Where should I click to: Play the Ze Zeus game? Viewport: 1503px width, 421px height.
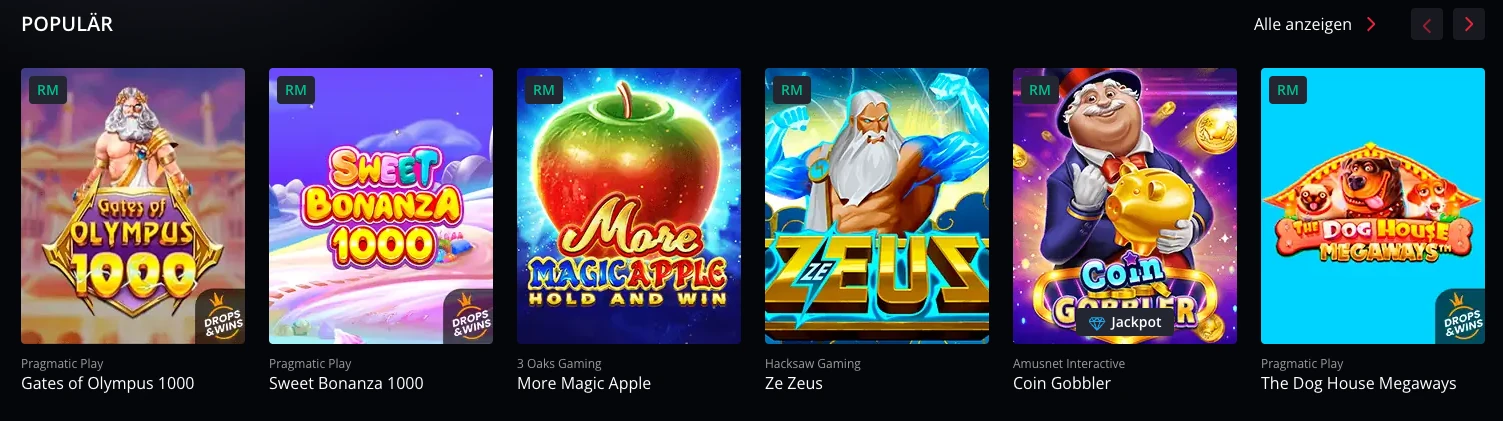[x=877, y=205]
